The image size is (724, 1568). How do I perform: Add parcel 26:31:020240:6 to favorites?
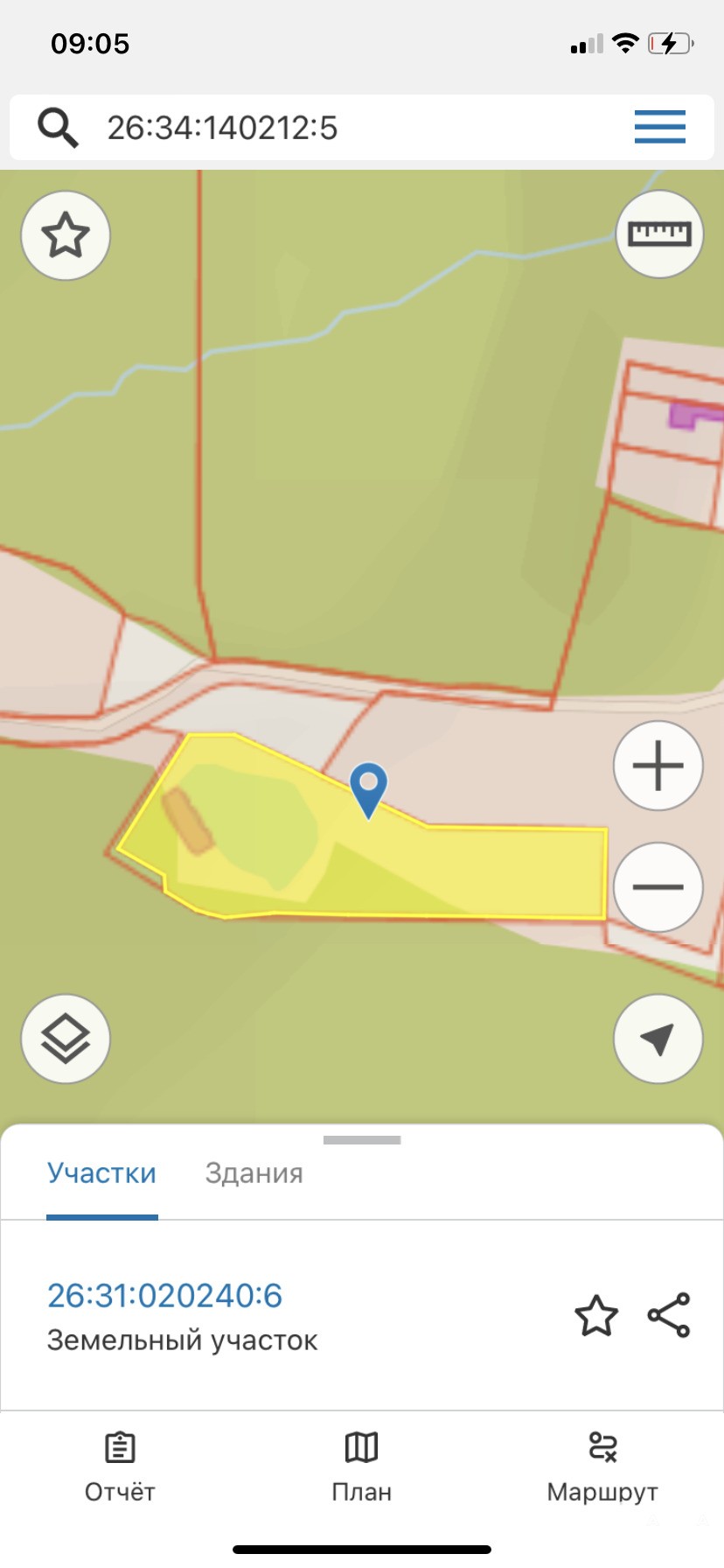(x=595, y=1315)
